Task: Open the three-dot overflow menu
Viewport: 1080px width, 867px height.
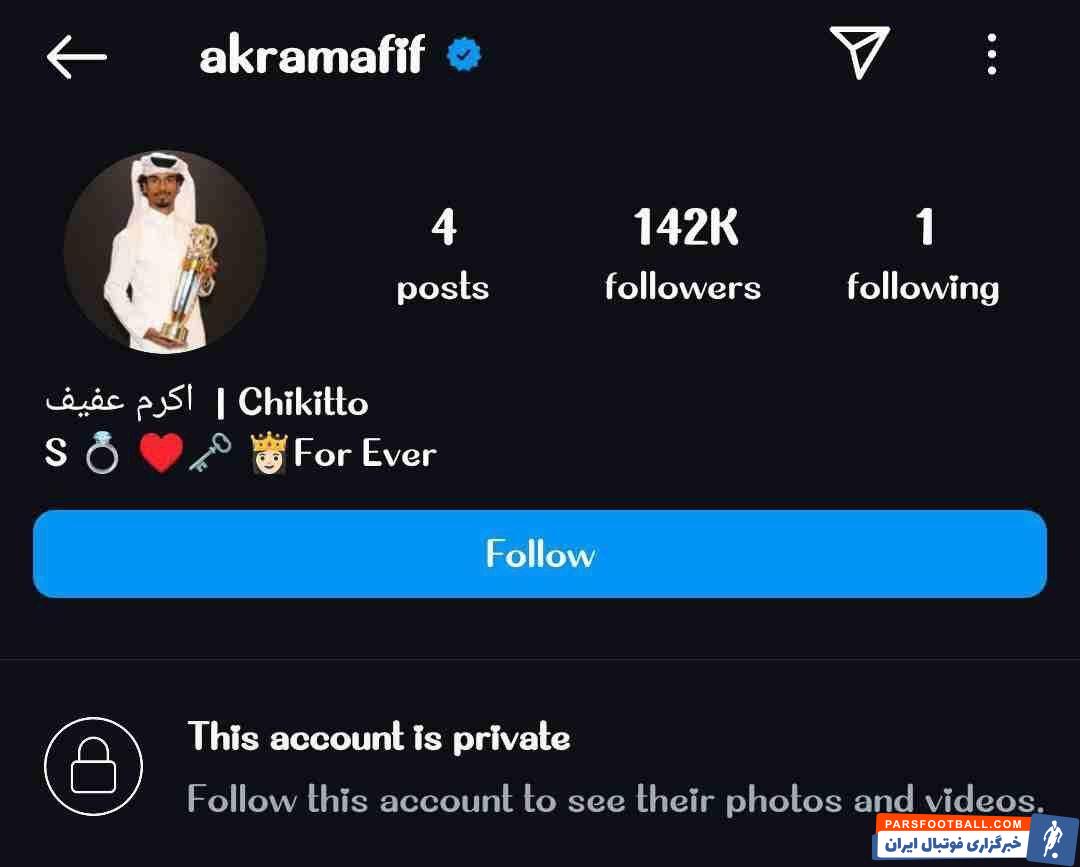Action: coord(991,54)
